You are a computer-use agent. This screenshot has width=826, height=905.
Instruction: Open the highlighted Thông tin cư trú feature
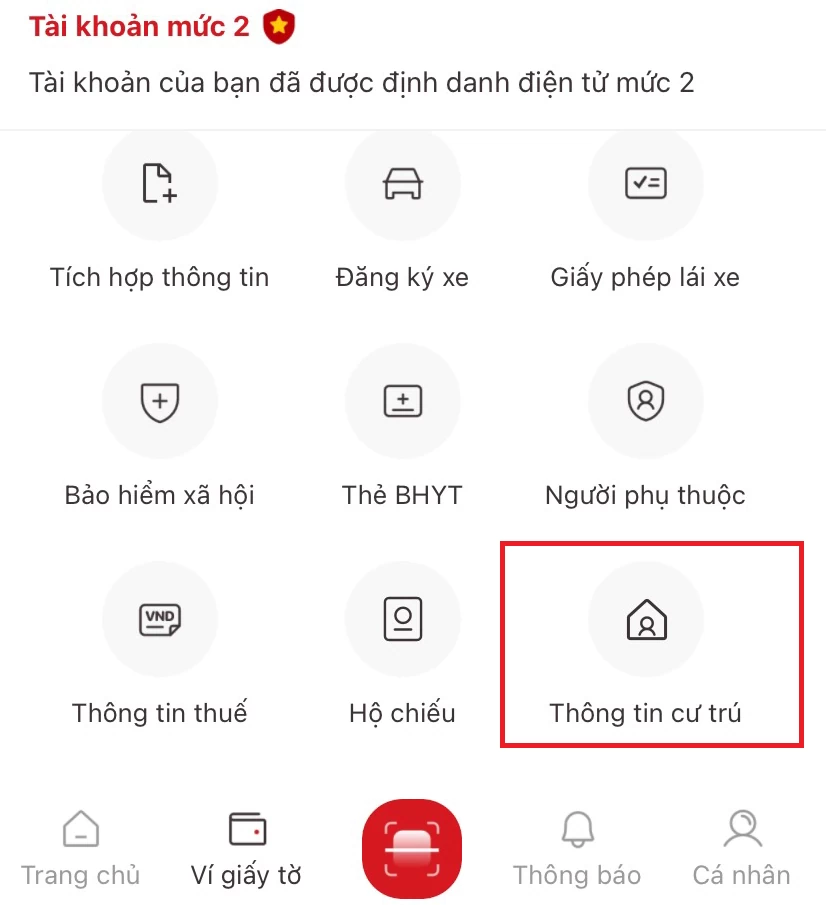(x=645, y=618)
